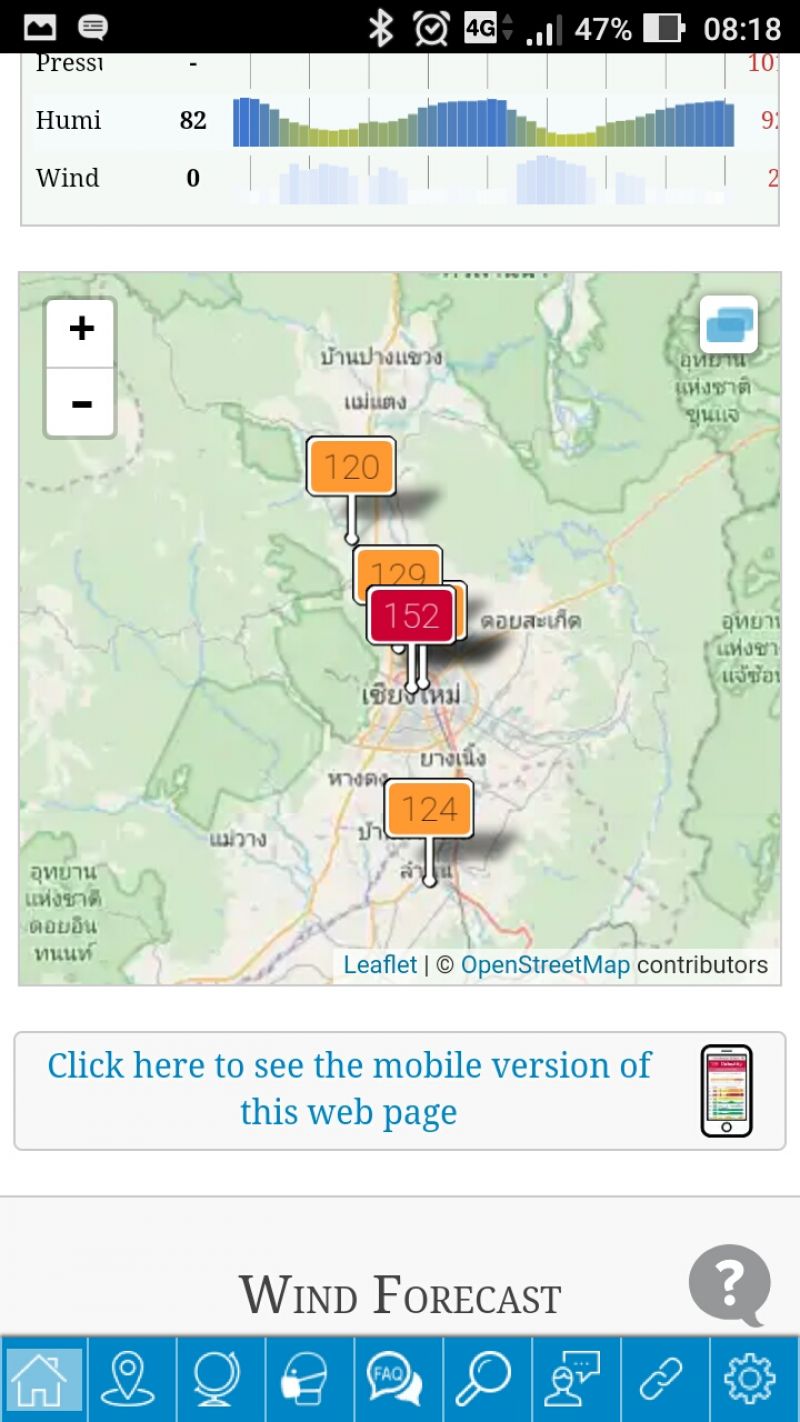Open the FAQ toolbar item
This screenshot has height=1422, width=800.
[396, 1380]
